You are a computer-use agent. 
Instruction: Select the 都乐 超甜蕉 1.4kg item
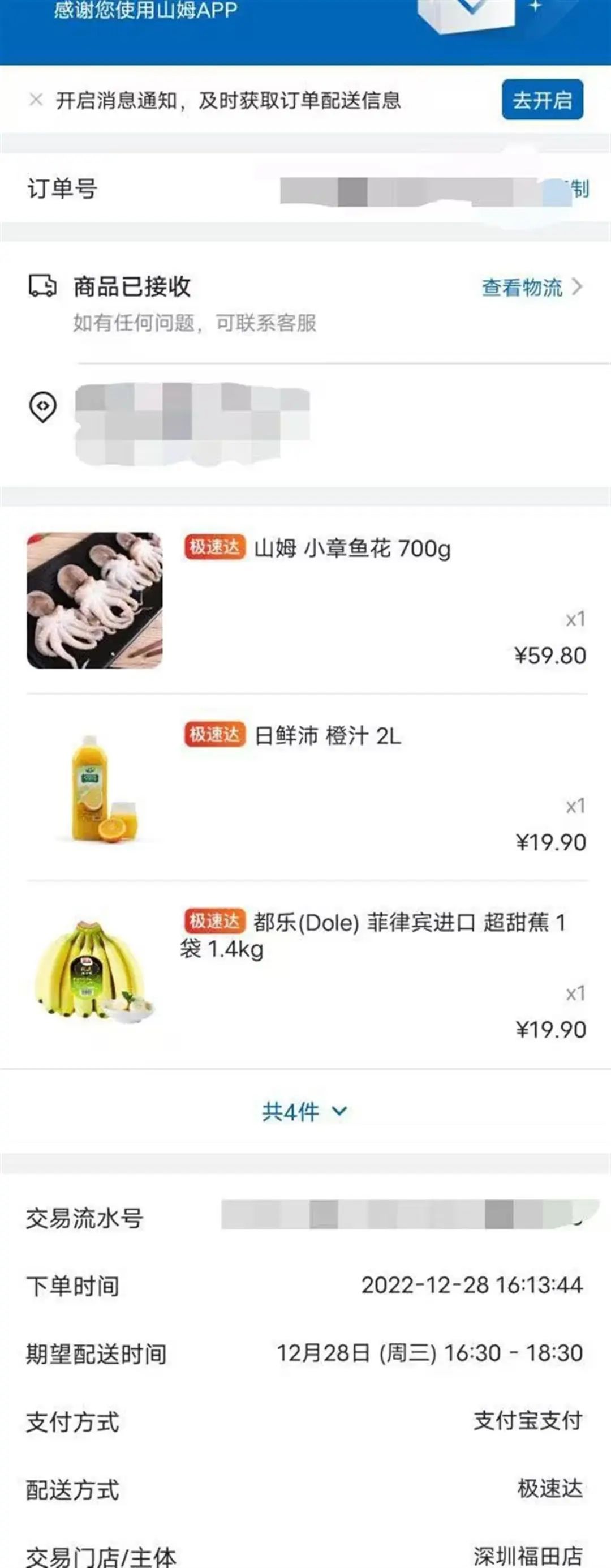click(x=371, y=935)
